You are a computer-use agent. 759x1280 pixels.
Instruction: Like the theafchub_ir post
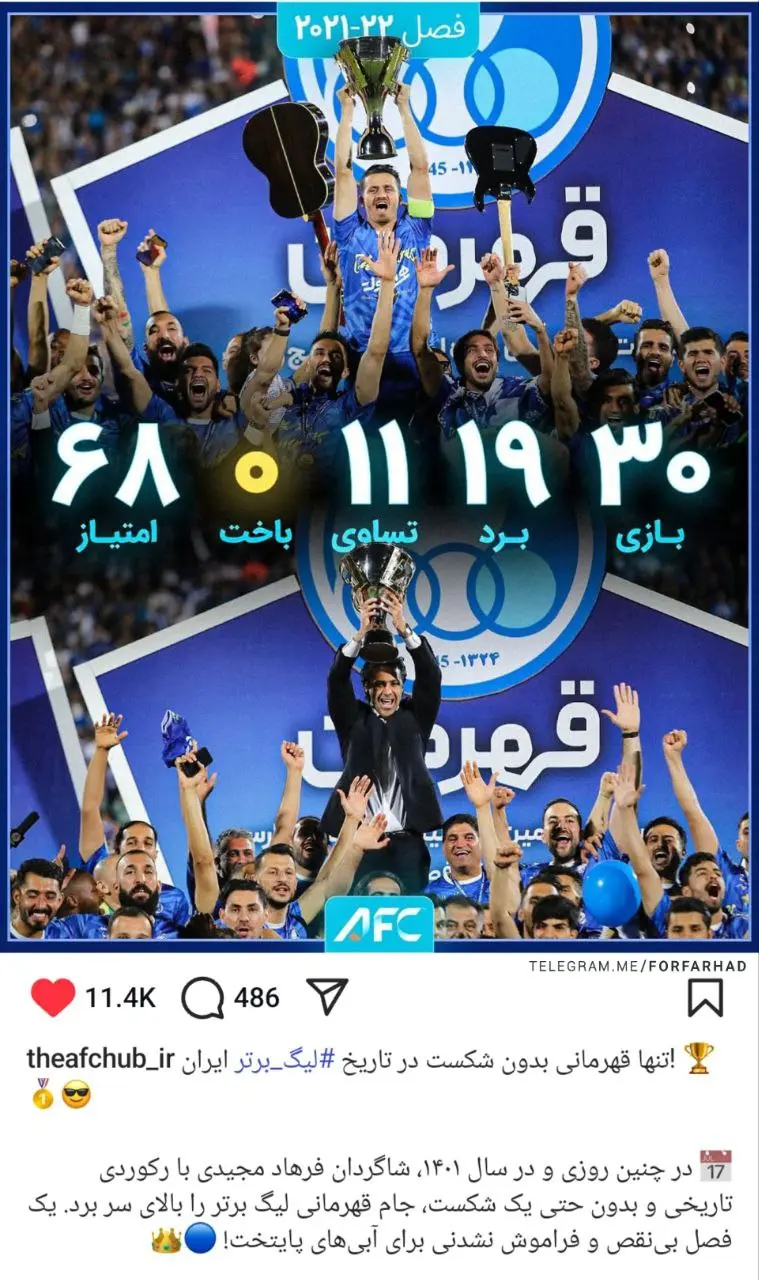(x=53, y=997)
